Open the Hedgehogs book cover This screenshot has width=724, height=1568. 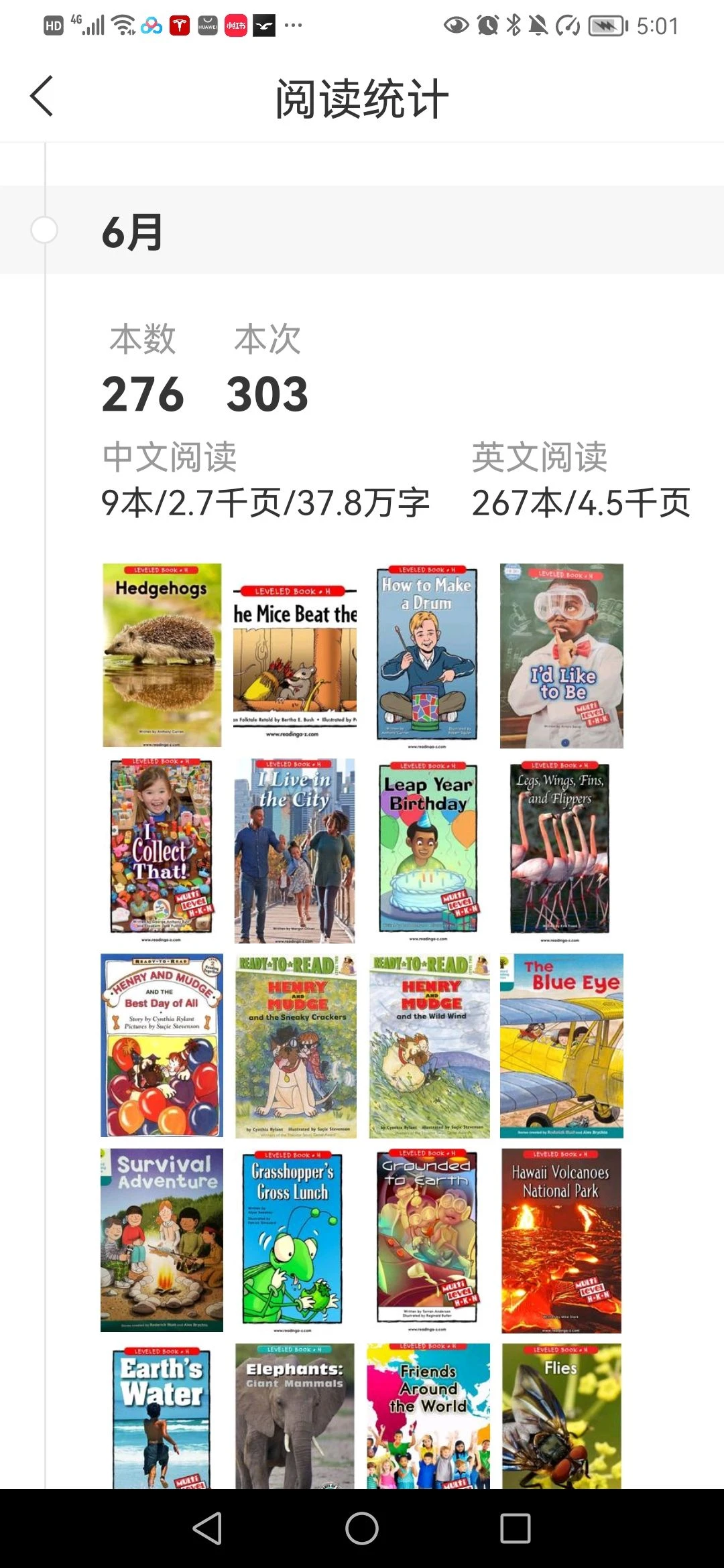tap(162, 655)
